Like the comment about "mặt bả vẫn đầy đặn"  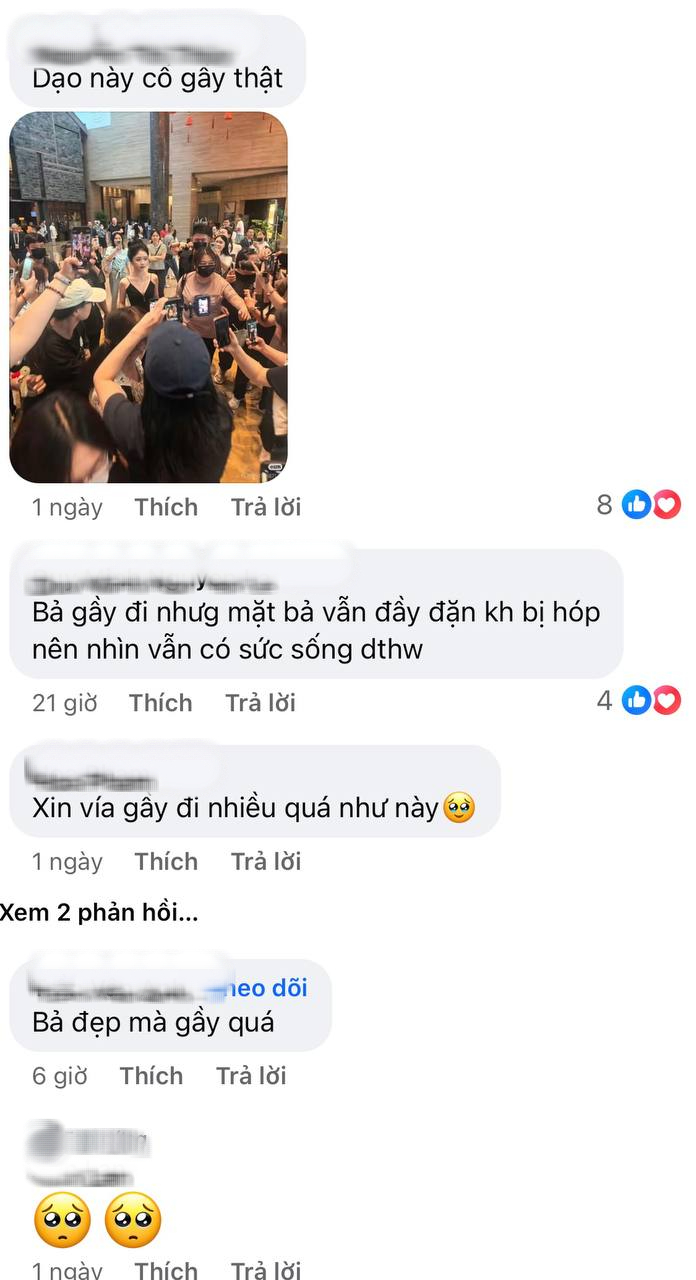point(160,703)
